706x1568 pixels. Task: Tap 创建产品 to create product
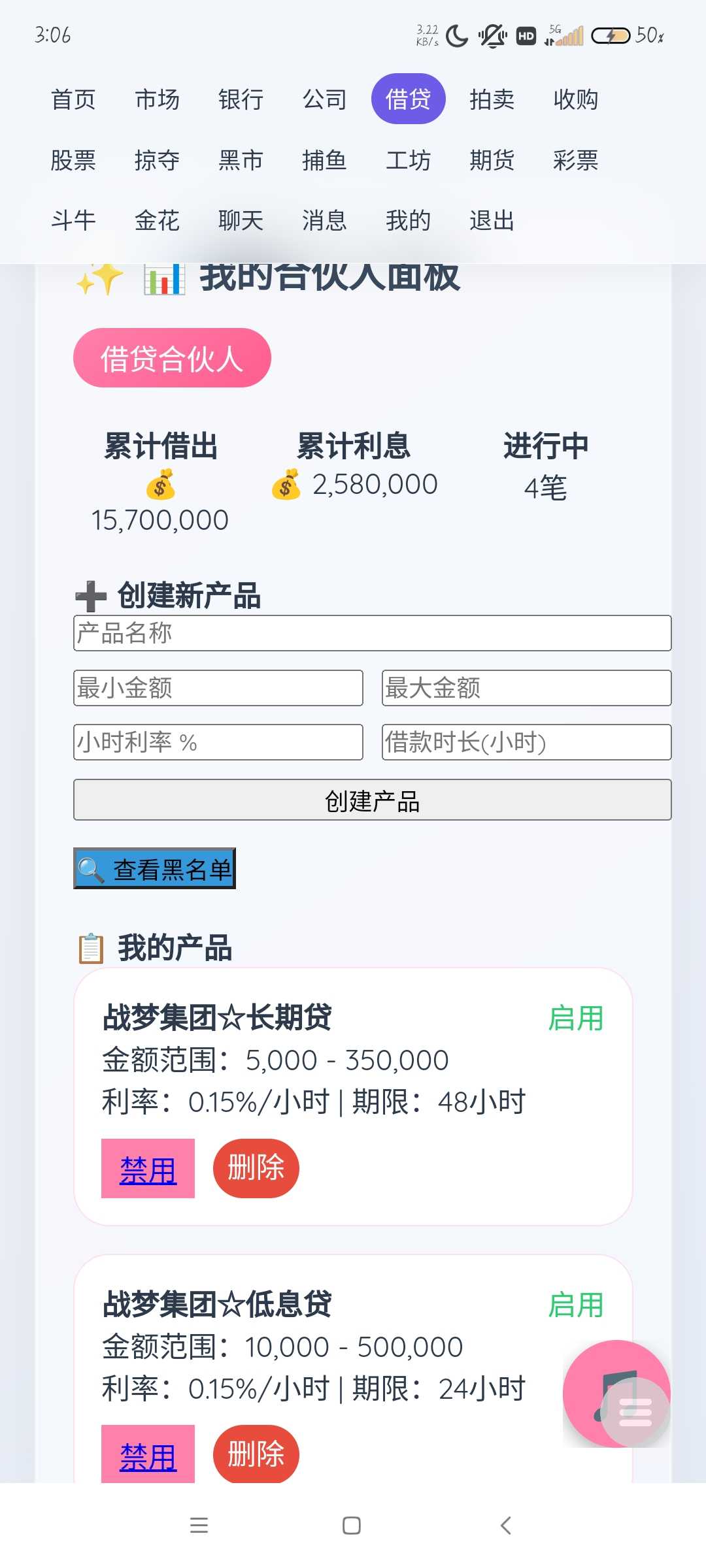(x=372, y=800)
